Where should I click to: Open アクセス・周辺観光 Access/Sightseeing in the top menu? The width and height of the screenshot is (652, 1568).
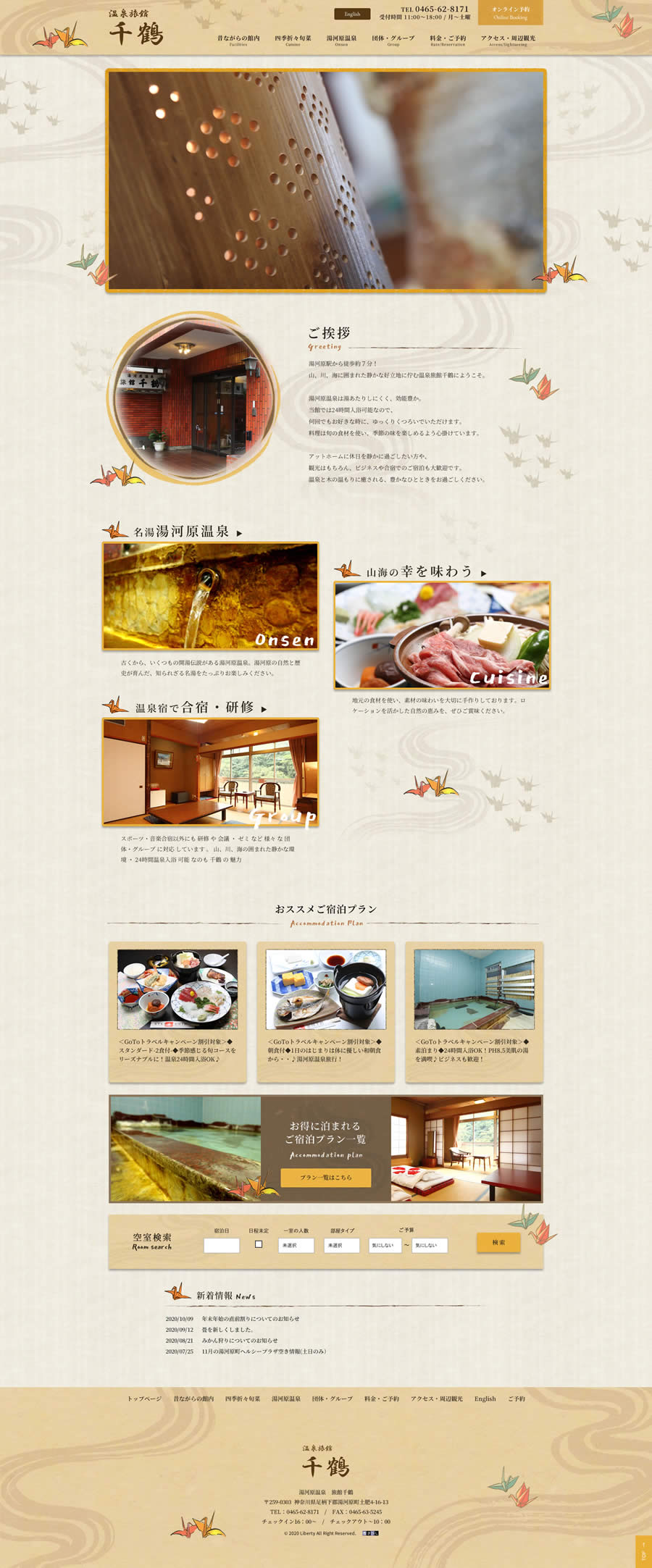coord(508,40)
